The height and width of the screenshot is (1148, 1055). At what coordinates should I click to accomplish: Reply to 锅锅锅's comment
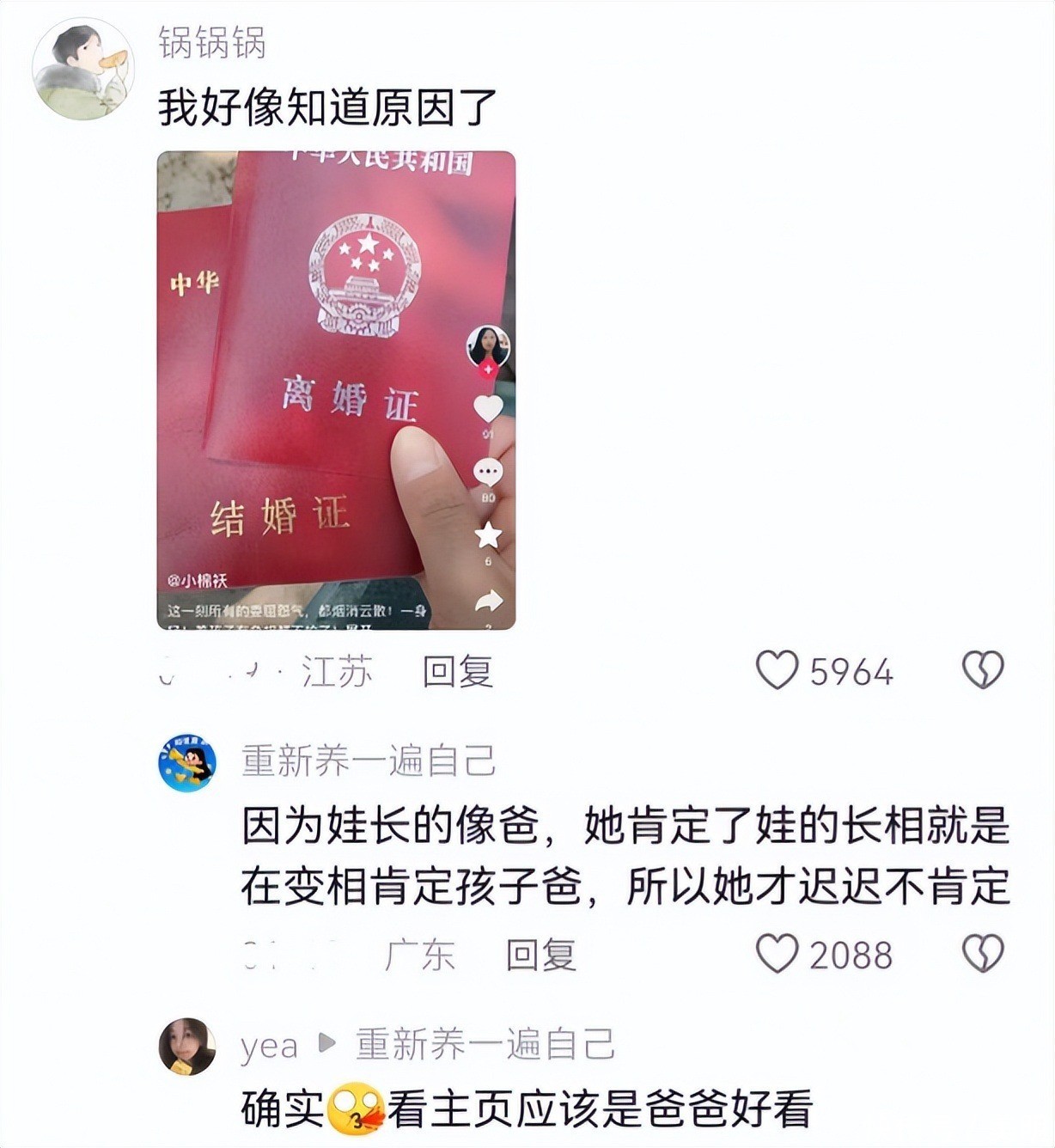tap(457, 671)
